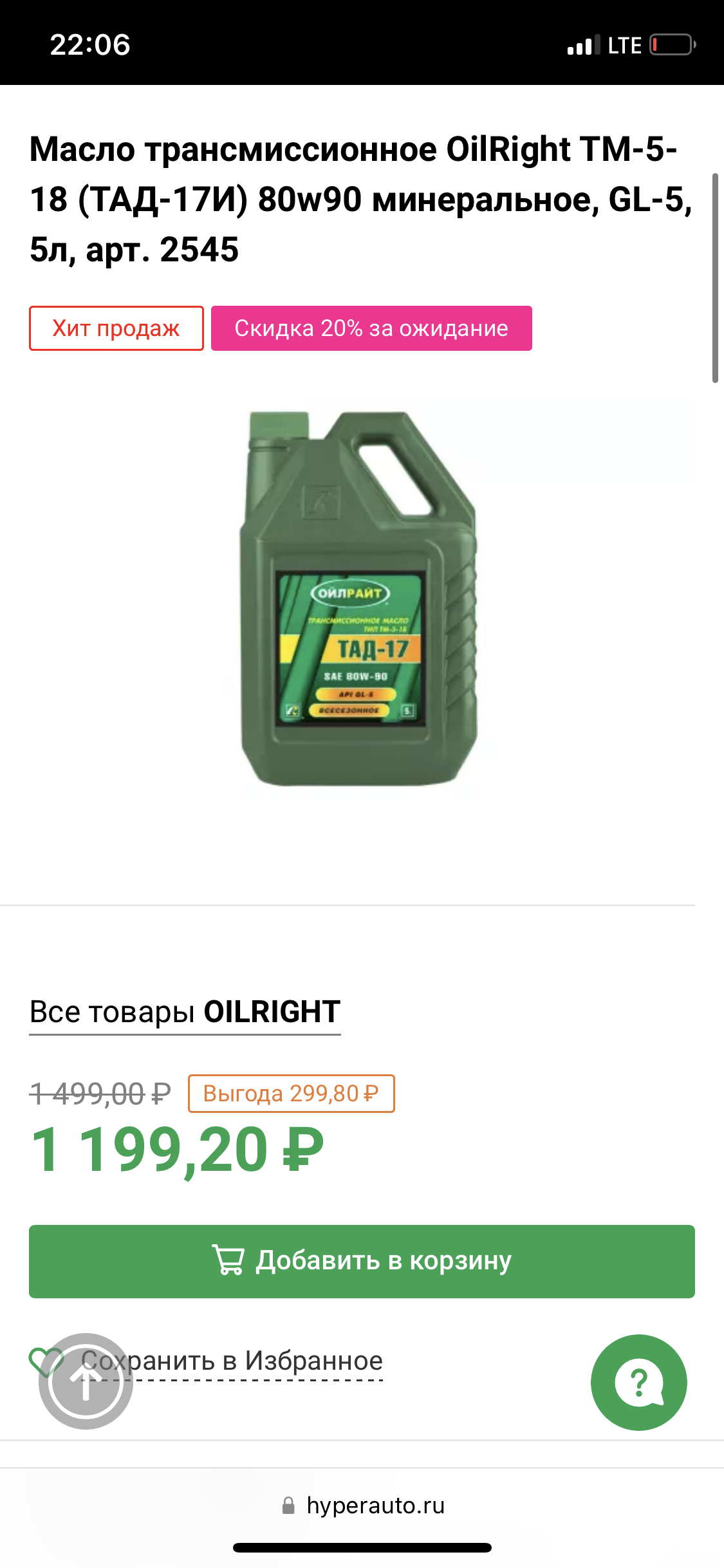Open the help chat bubble
Image resolution: width=724 pixels, height=1568 pixels.
click(x=638, y=1382)
